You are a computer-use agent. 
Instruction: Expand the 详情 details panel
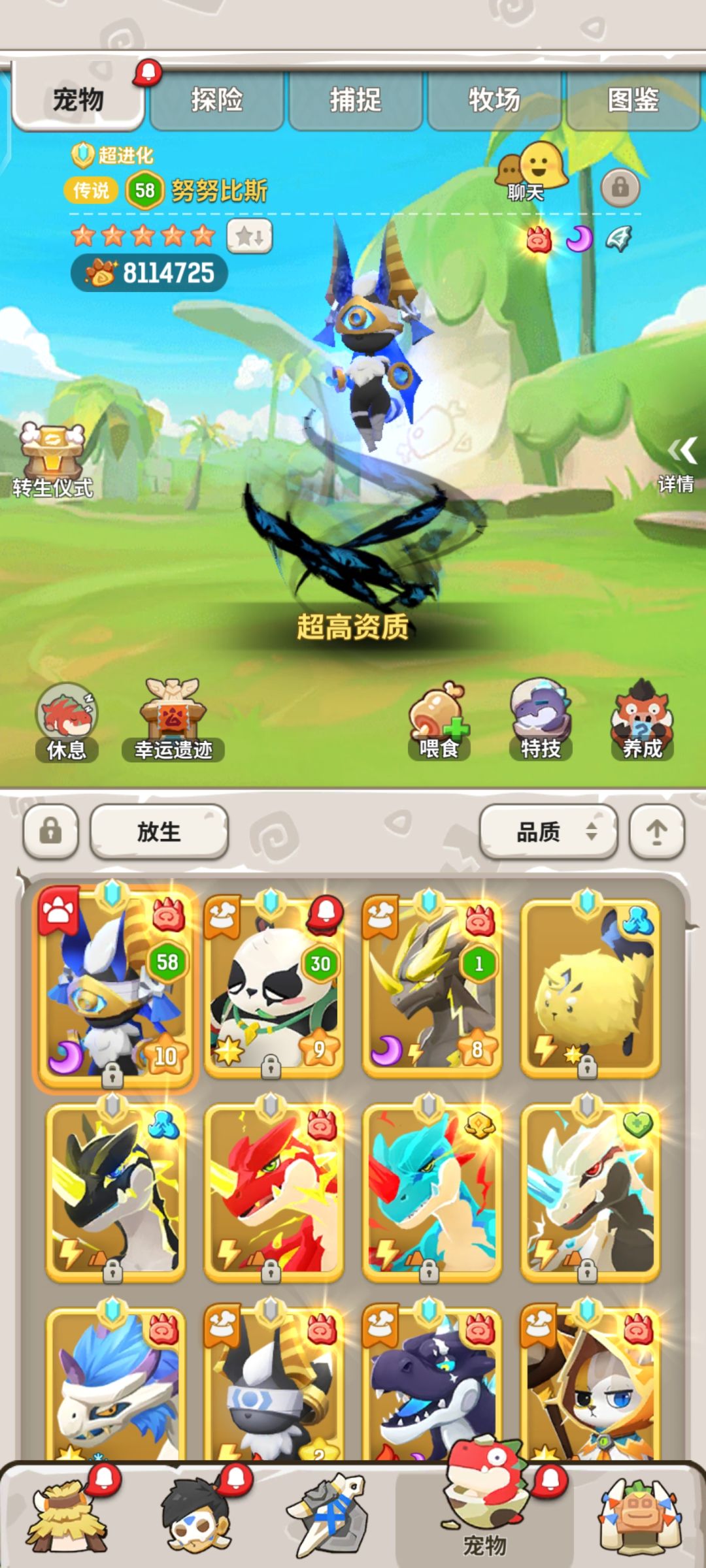coord(679,464)
